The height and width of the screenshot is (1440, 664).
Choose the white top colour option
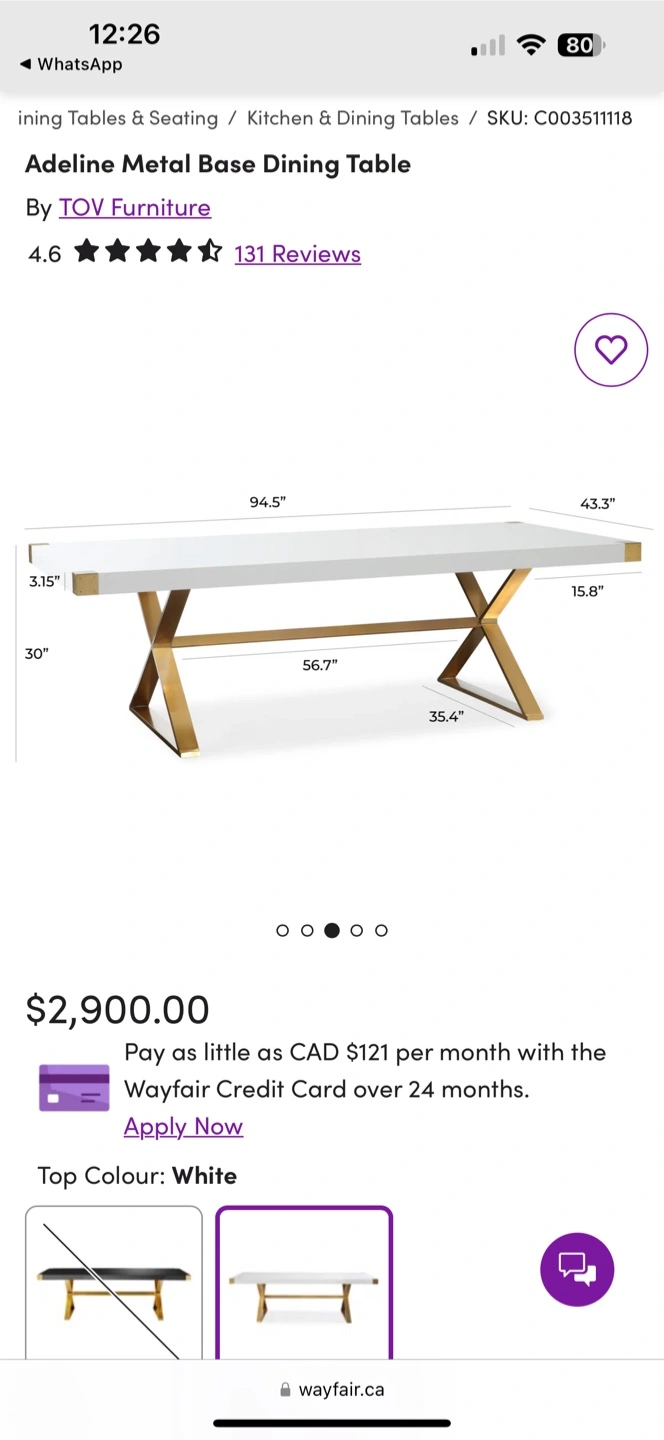304,1282
